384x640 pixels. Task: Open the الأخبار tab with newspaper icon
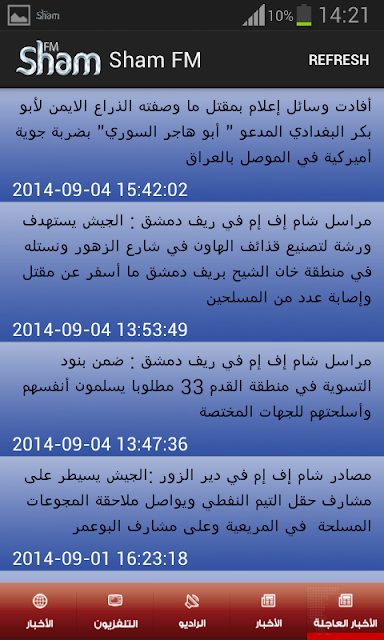269,611
